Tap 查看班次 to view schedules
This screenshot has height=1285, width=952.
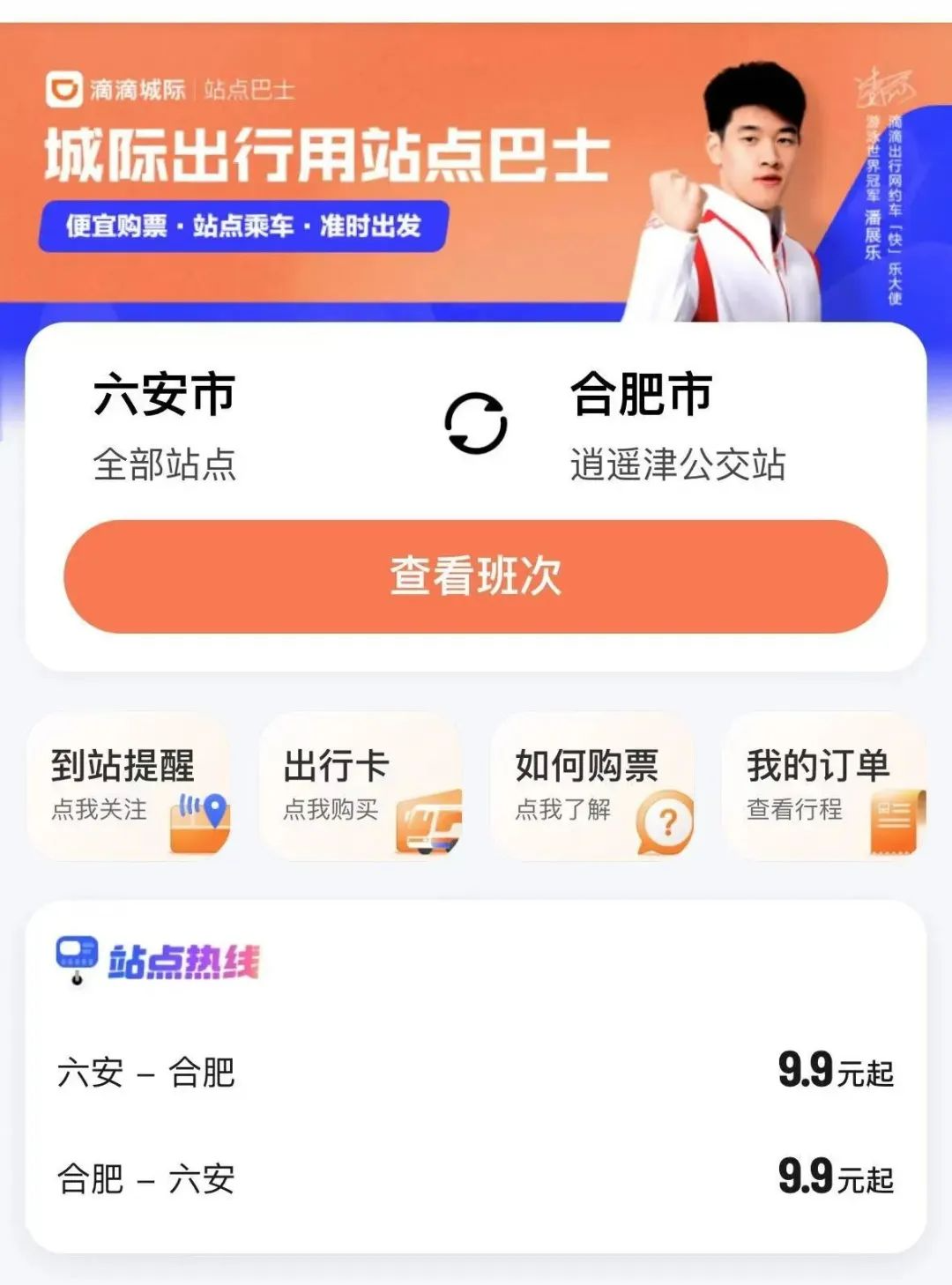(x=475, y=576)
